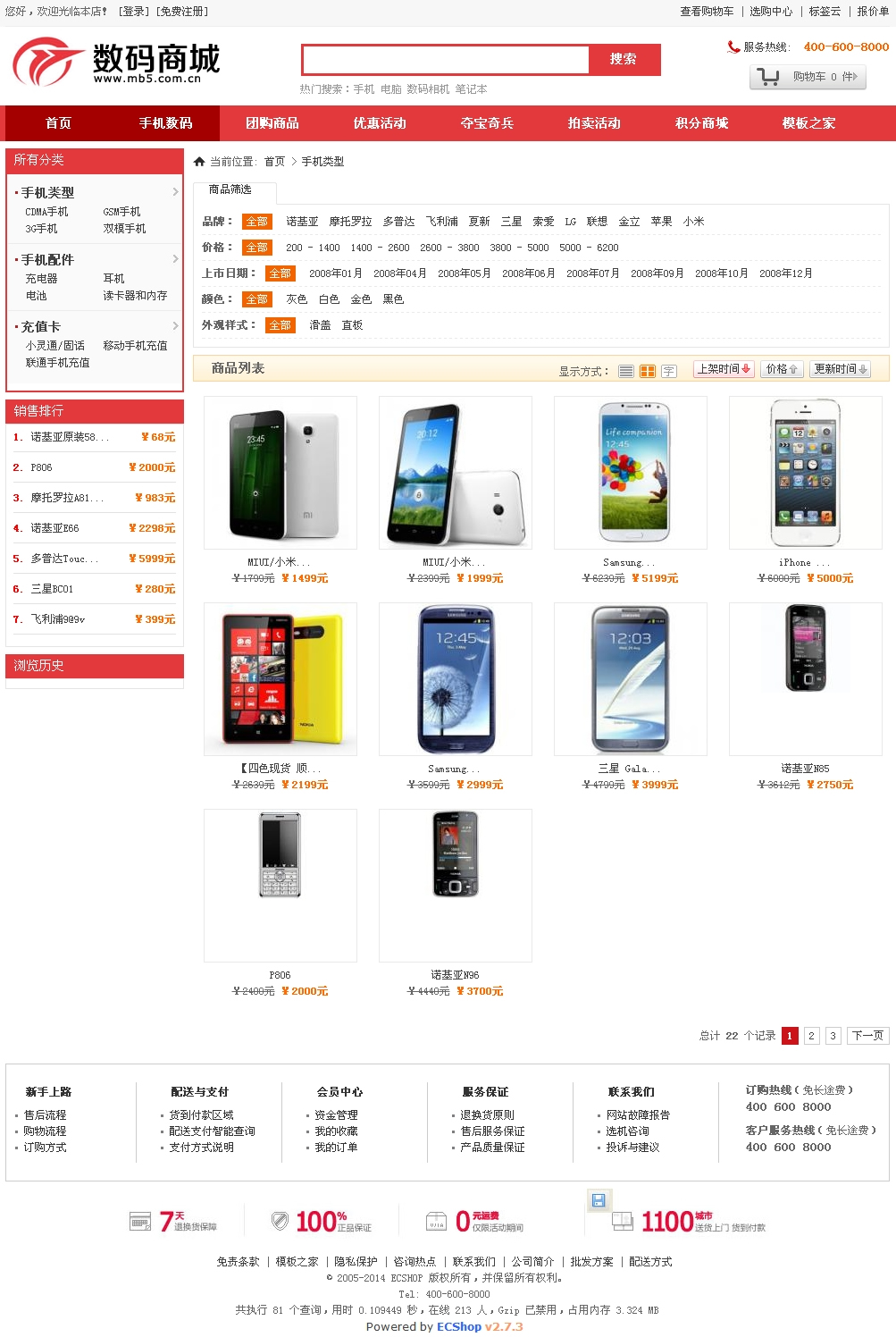Image resolution: width=896 pixels, height=1337 pixels.
Task: Switch to the 团购商品 navigation tab
Action: (x=272, y=123)
